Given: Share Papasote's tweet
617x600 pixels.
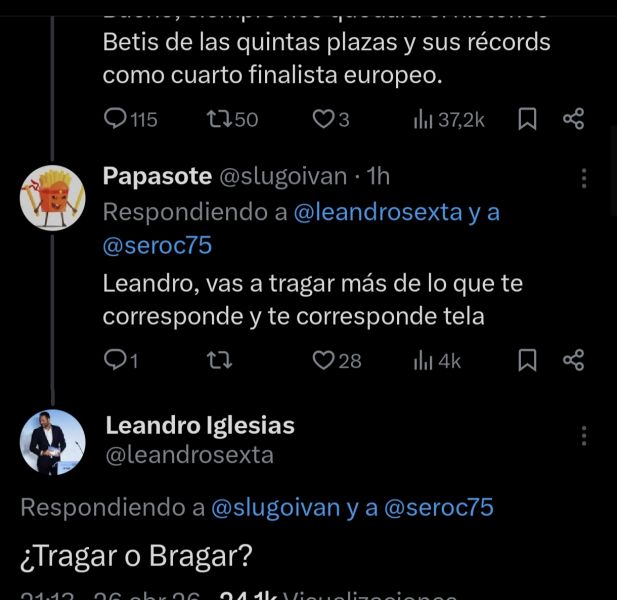Looking at the screenshot, I should [x=573, y=360].
